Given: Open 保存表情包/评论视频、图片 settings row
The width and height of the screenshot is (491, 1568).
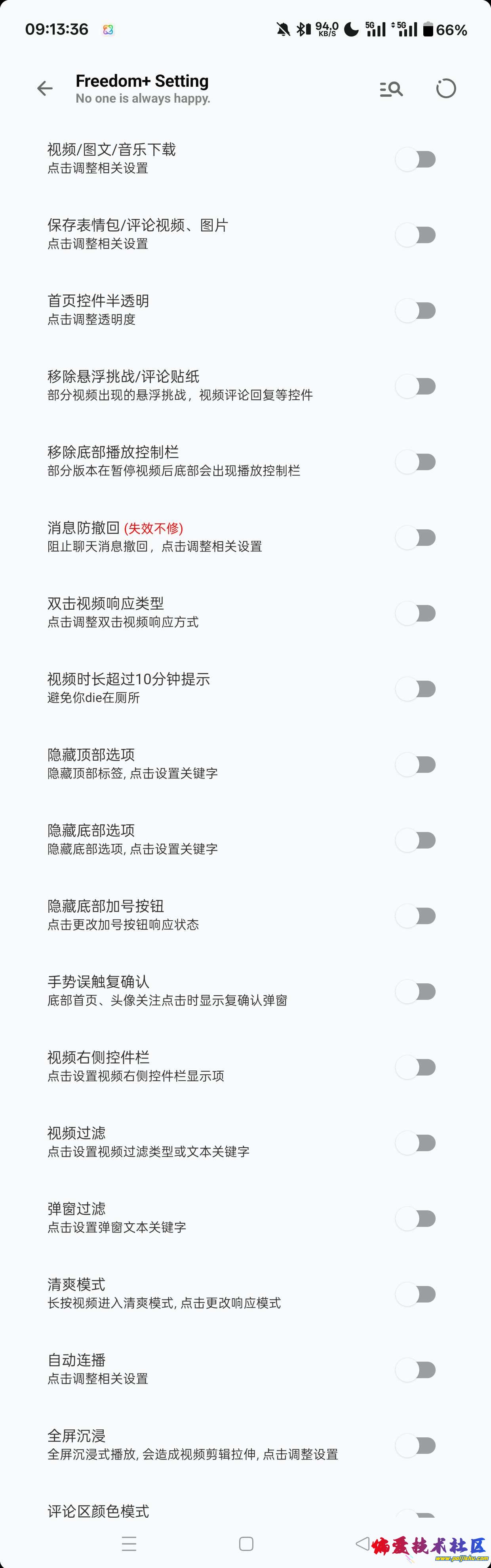Looking at the screenshot, I should point(137,234).
